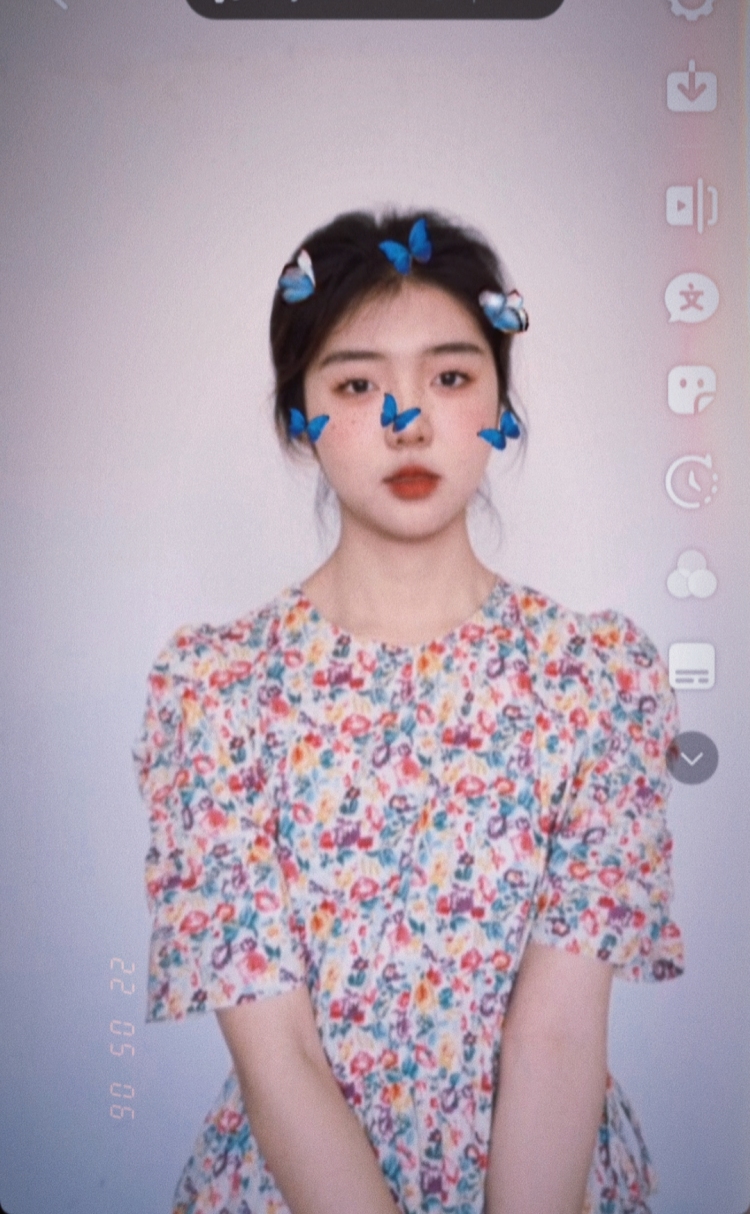Add a sticker to the video
The height and width of the screenshot is (1214, 750).
point(692,389)
